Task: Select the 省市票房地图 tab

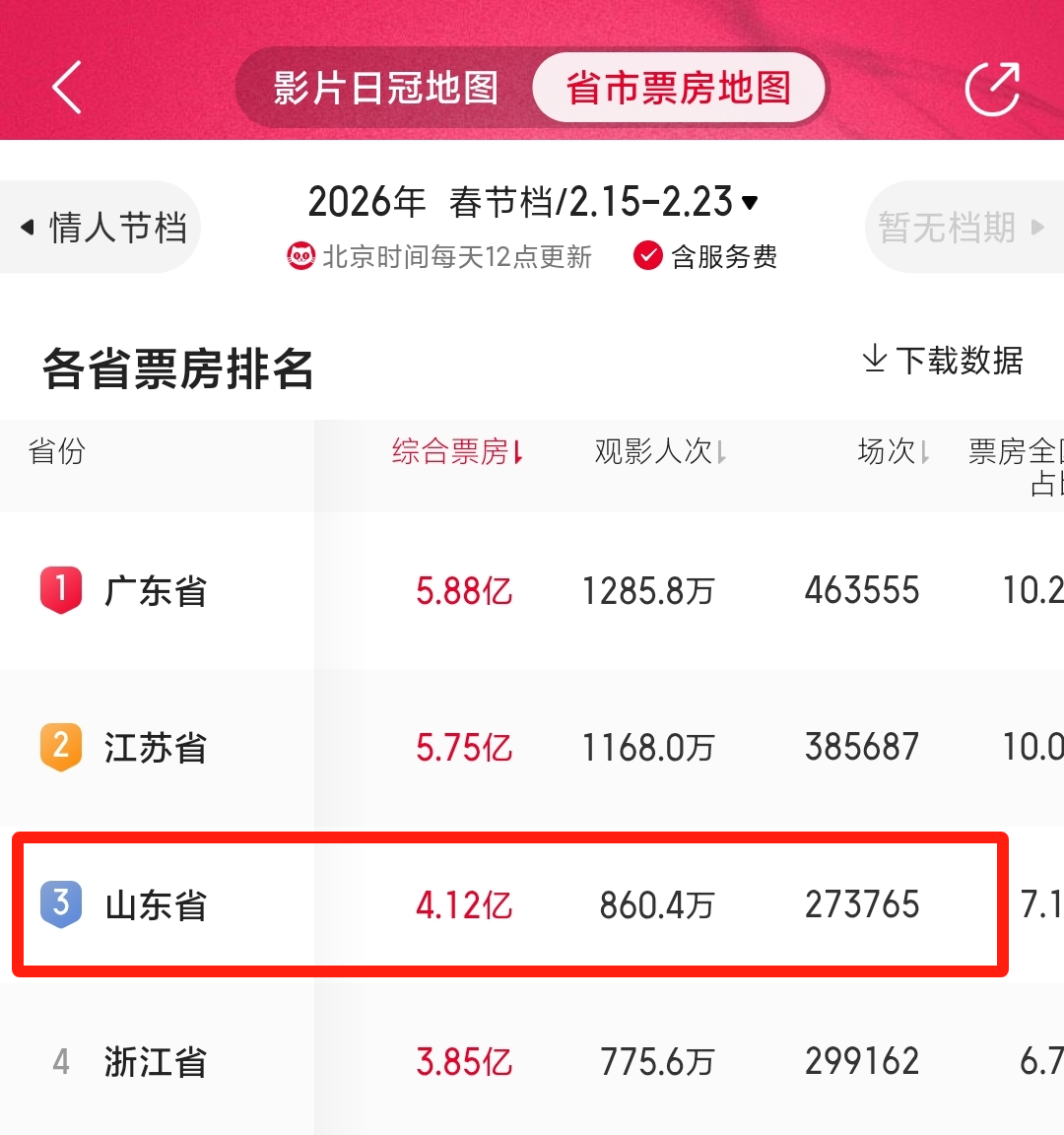Action: point(678,89)
